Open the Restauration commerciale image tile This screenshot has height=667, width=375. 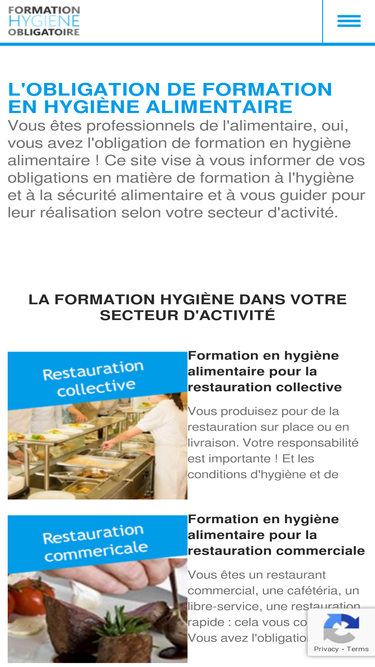coord(97,589)
